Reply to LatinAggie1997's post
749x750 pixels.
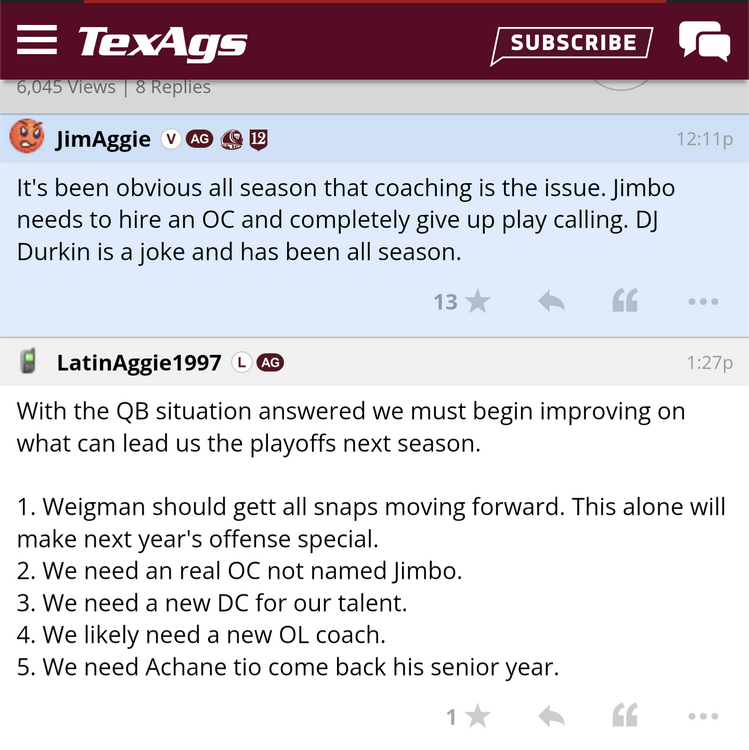tap(551, 716)
